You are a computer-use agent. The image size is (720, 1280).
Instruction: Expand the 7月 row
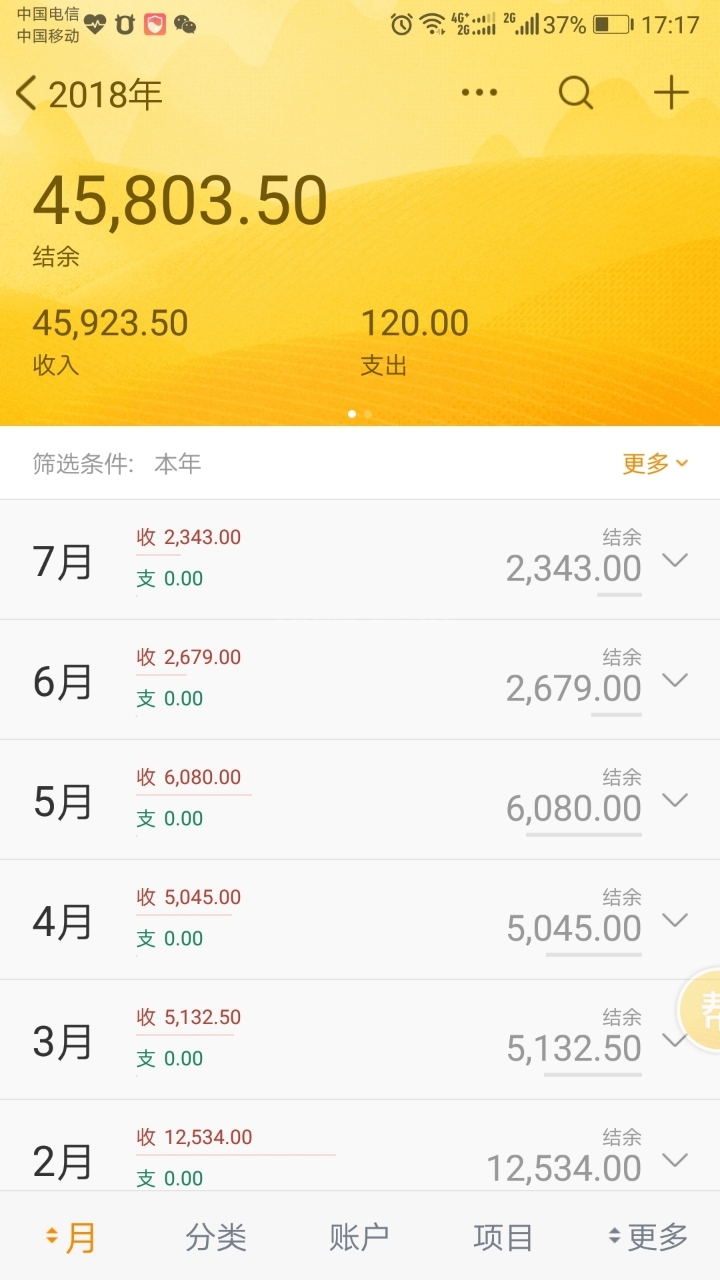pyautogui.click(x=676, y=560)
